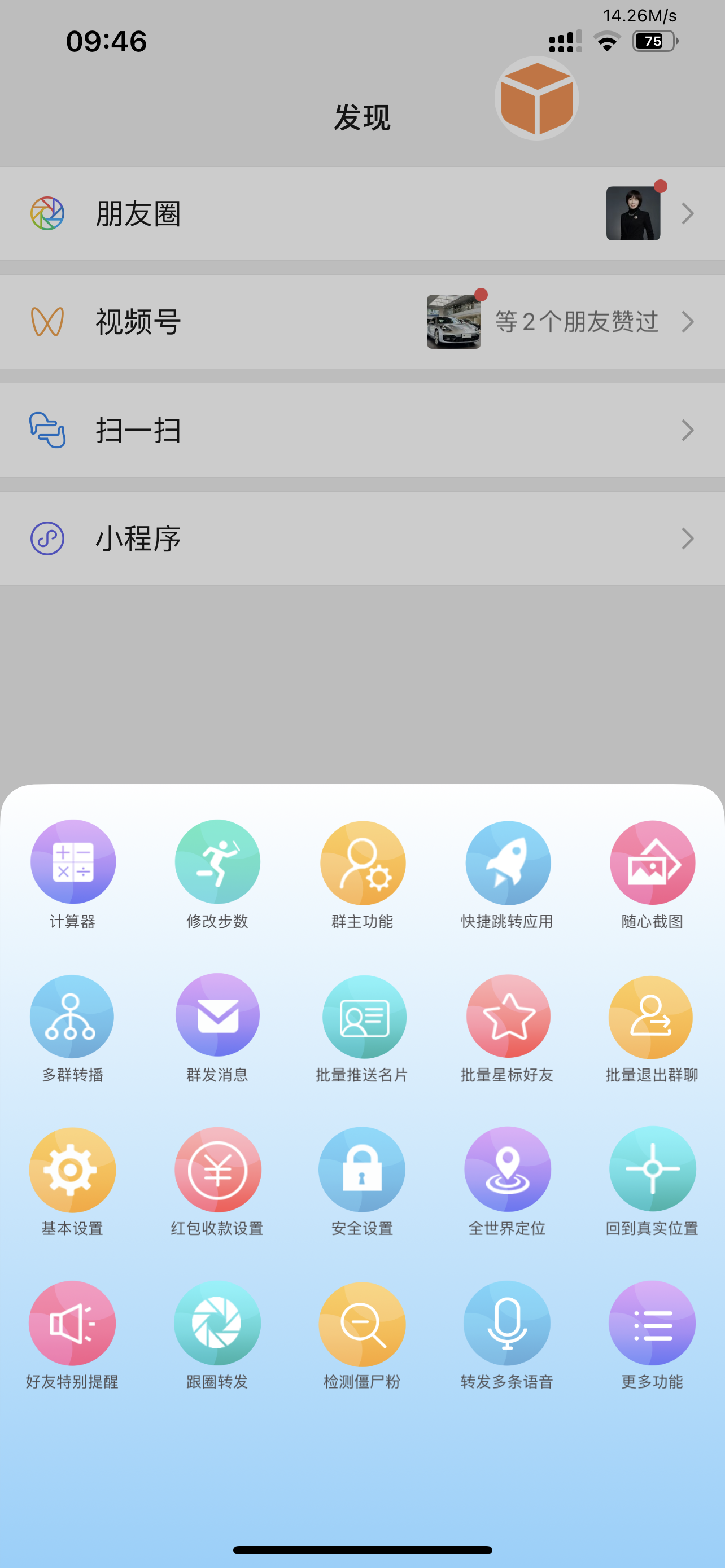Image resolution: width=725 pixels, height=1568 pixels.
Task: Open 安全设置 security lock icon
Action: point(362,1169)
